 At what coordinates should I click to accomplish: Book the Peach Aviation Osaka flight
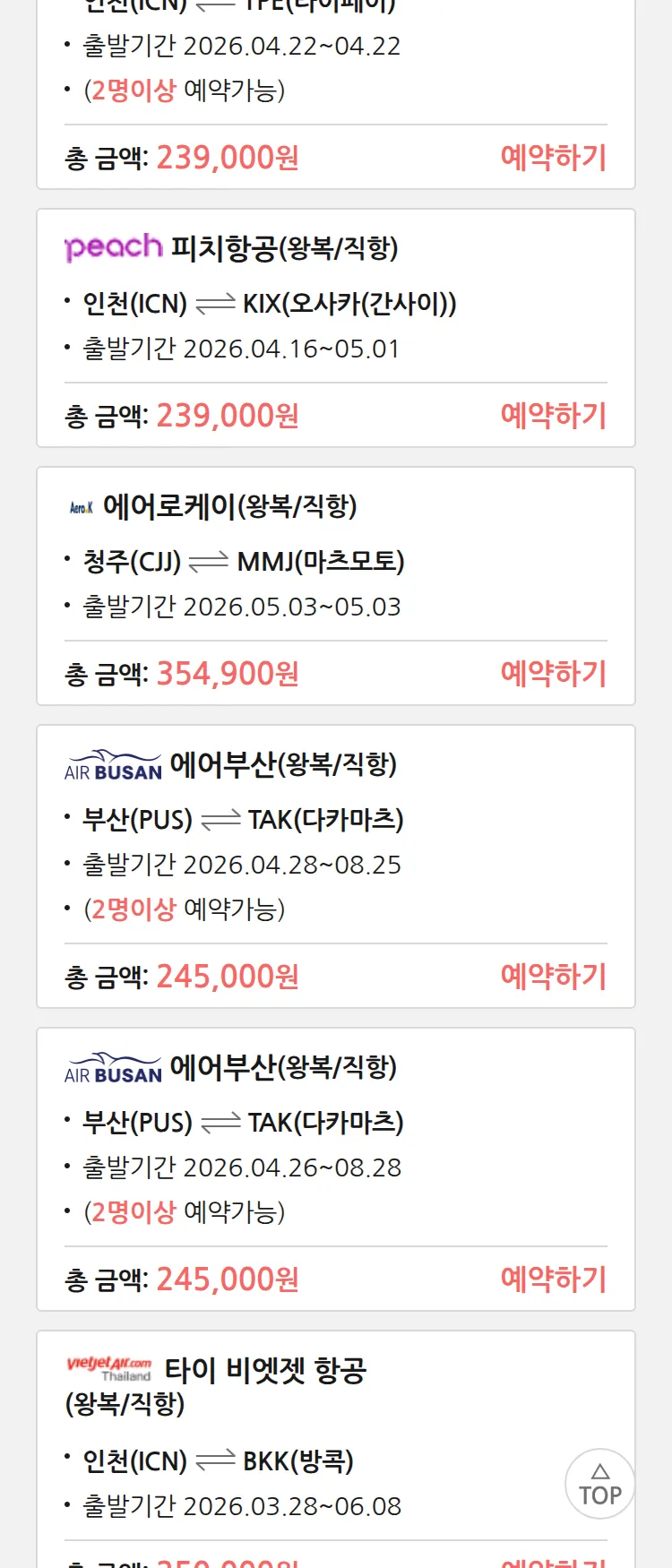pos(553,416)
